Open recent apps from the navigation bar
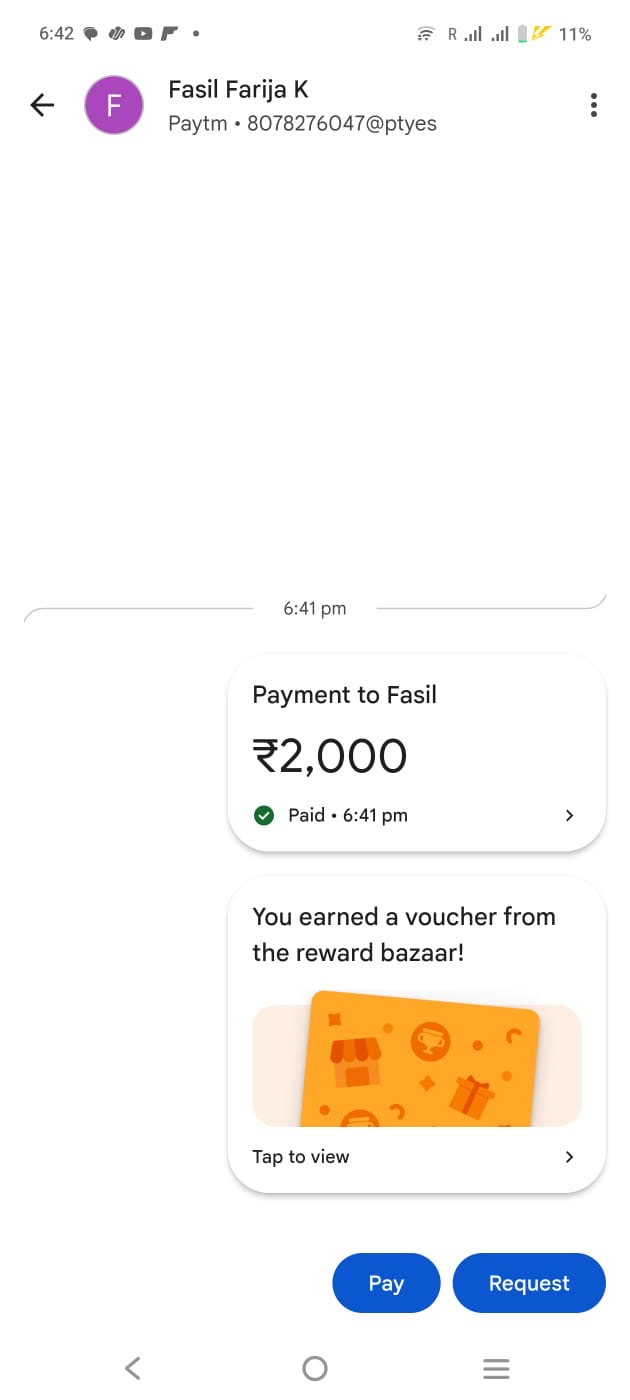Image resolution: width=630 pixels, height=1400 pixels. (496, 1368)
